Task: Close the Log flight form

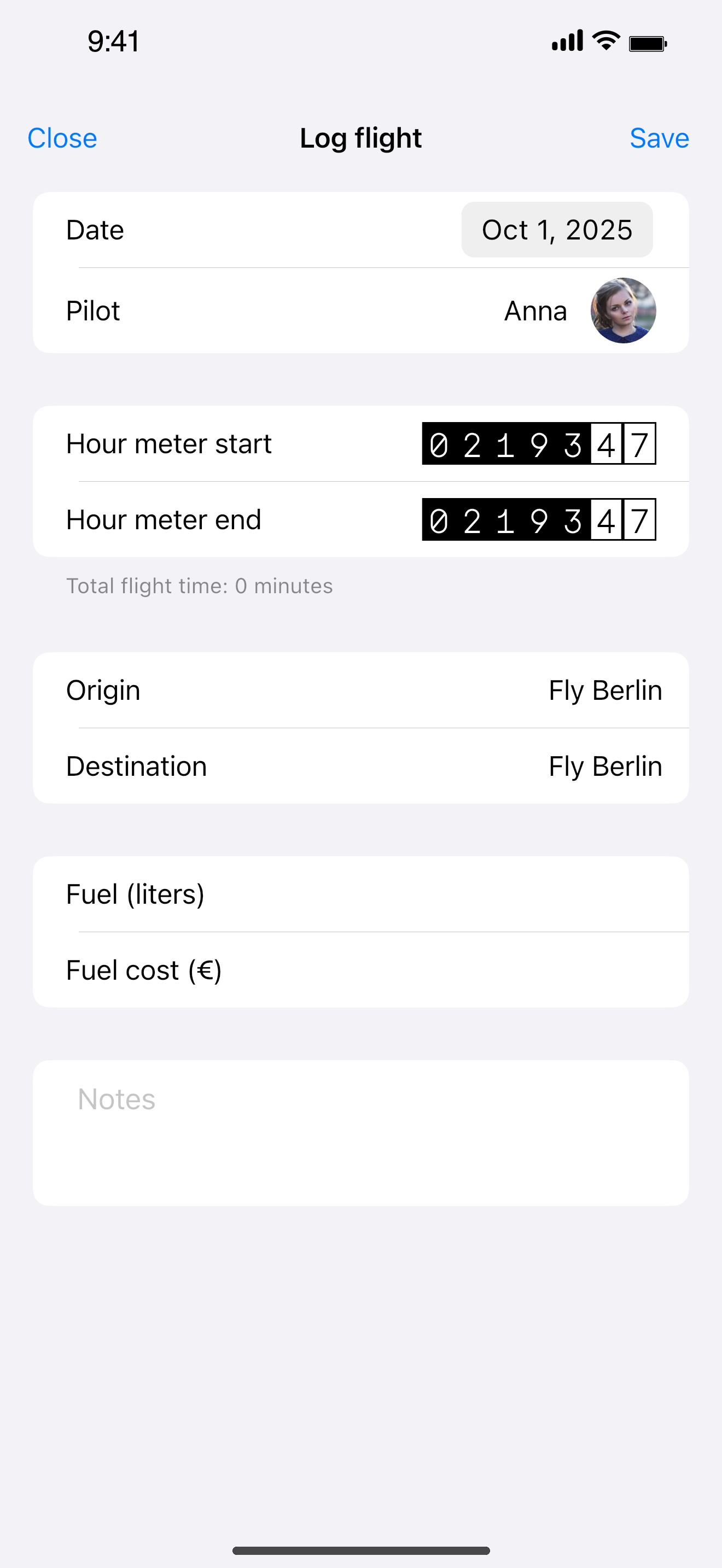Action: point(62,138)
